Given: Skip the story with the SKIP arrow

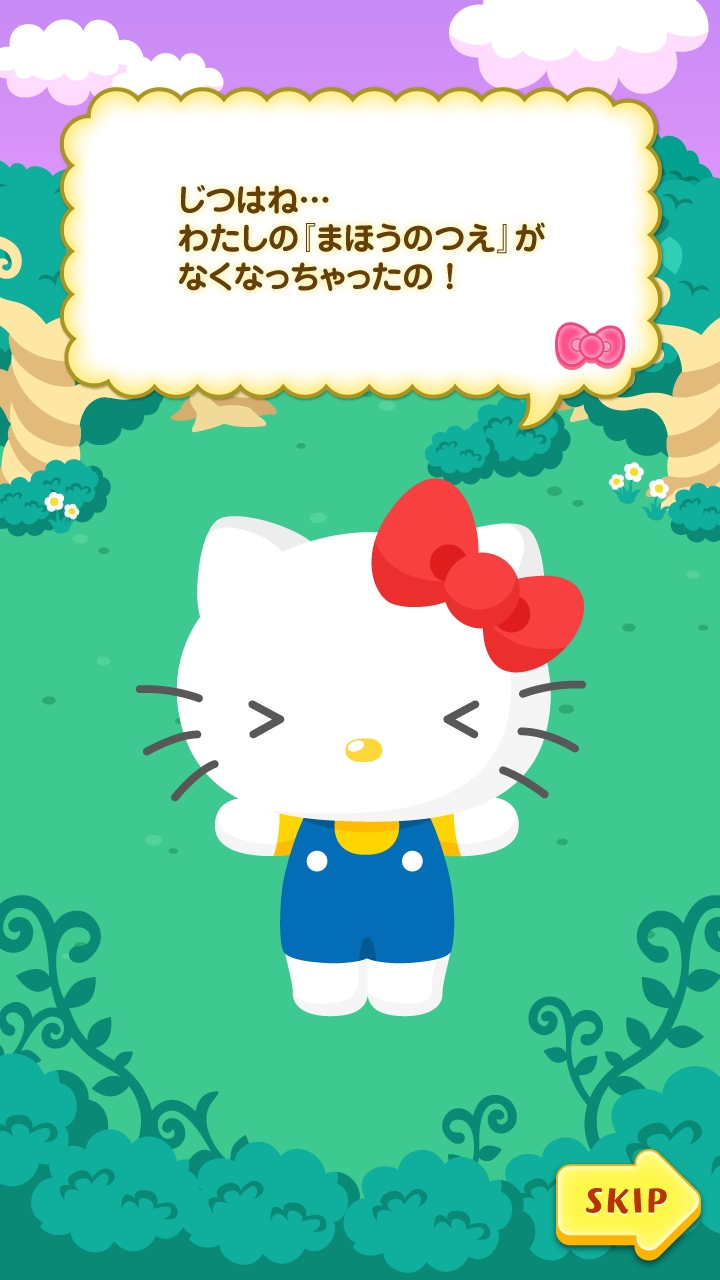Looking at the screenshot, I should [x=625, y=1200].
